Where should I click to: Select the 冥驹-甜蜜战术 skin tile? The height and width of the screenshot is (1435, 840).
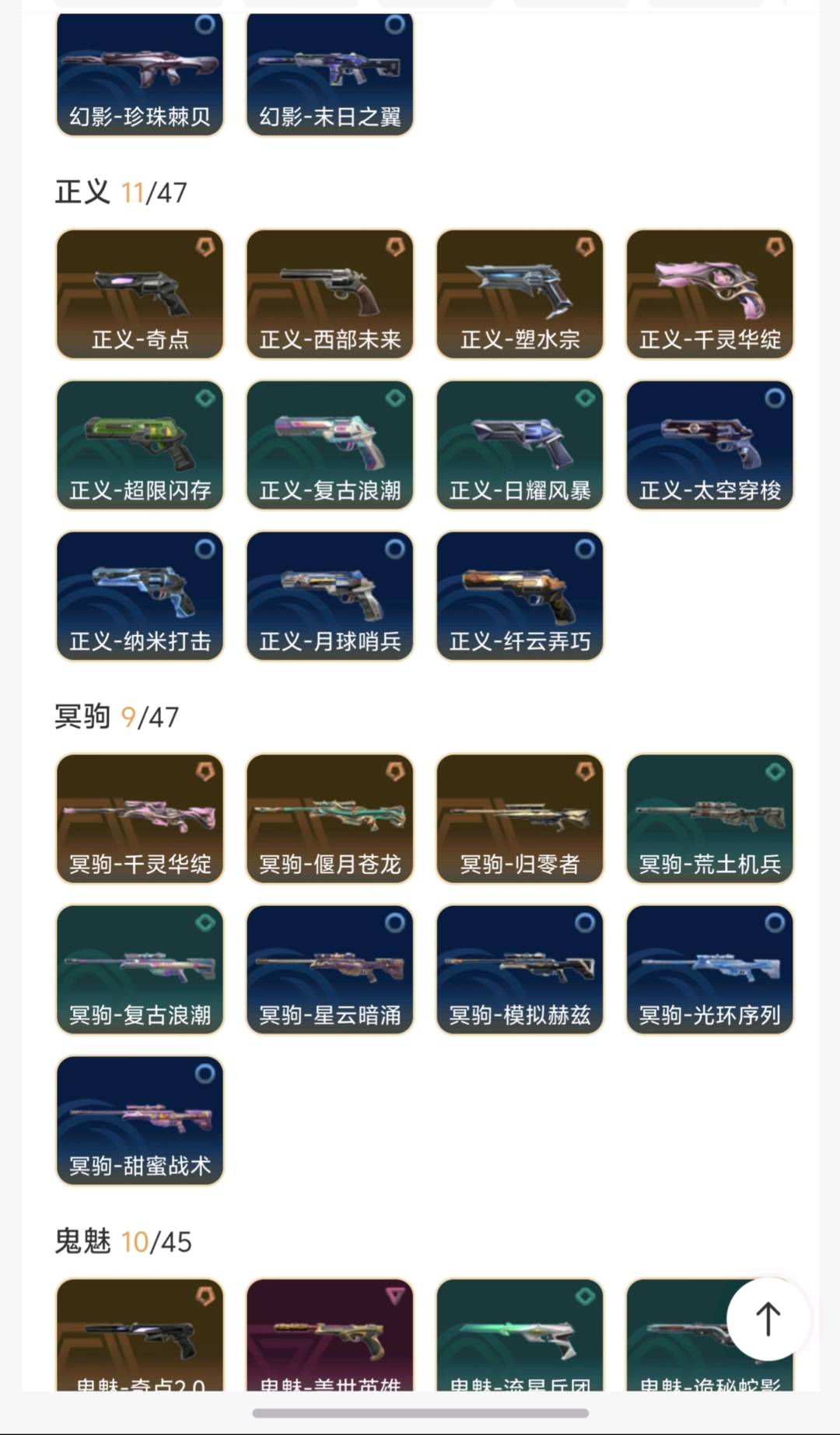coord(140,1121)
